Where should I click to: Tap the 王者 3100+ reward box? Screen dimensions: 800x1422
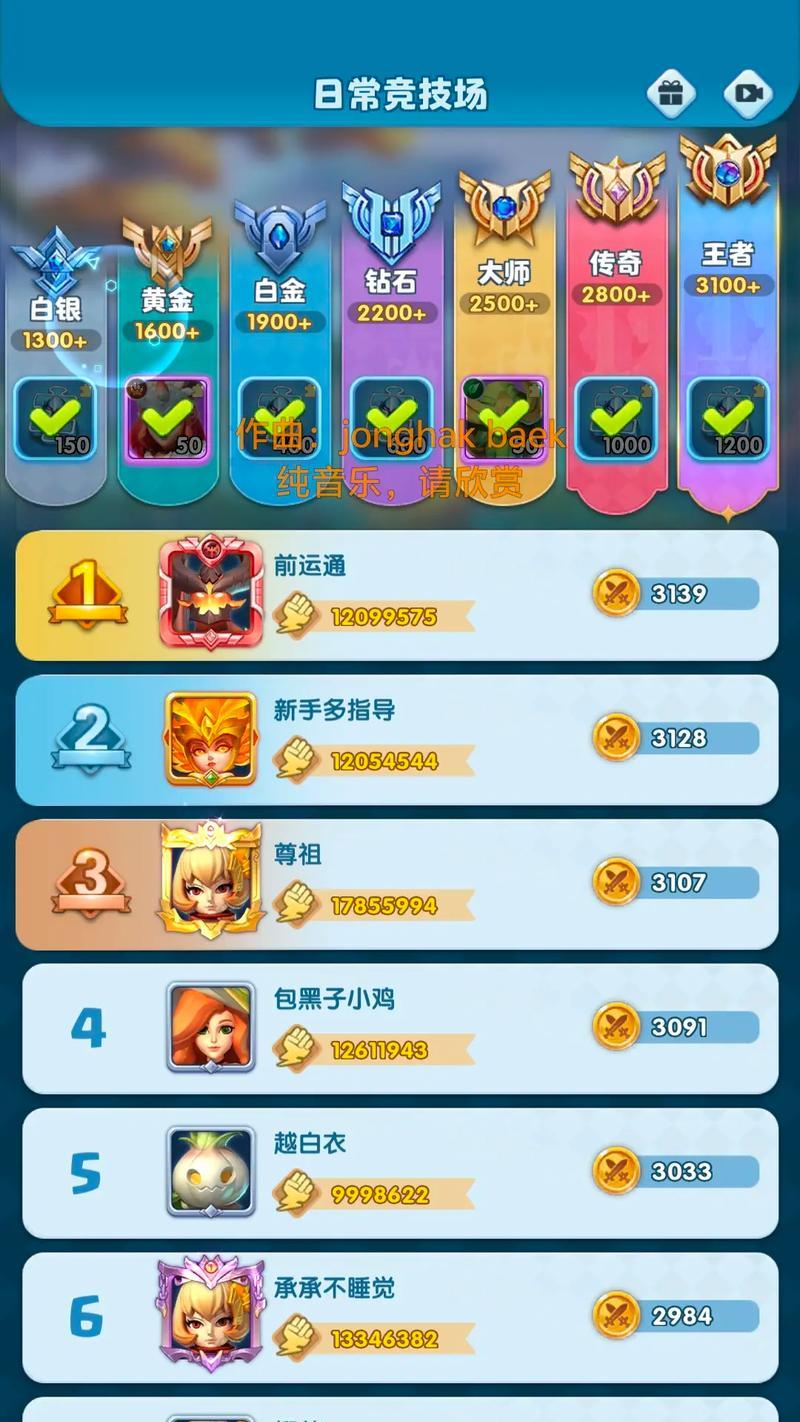[727, 420]
